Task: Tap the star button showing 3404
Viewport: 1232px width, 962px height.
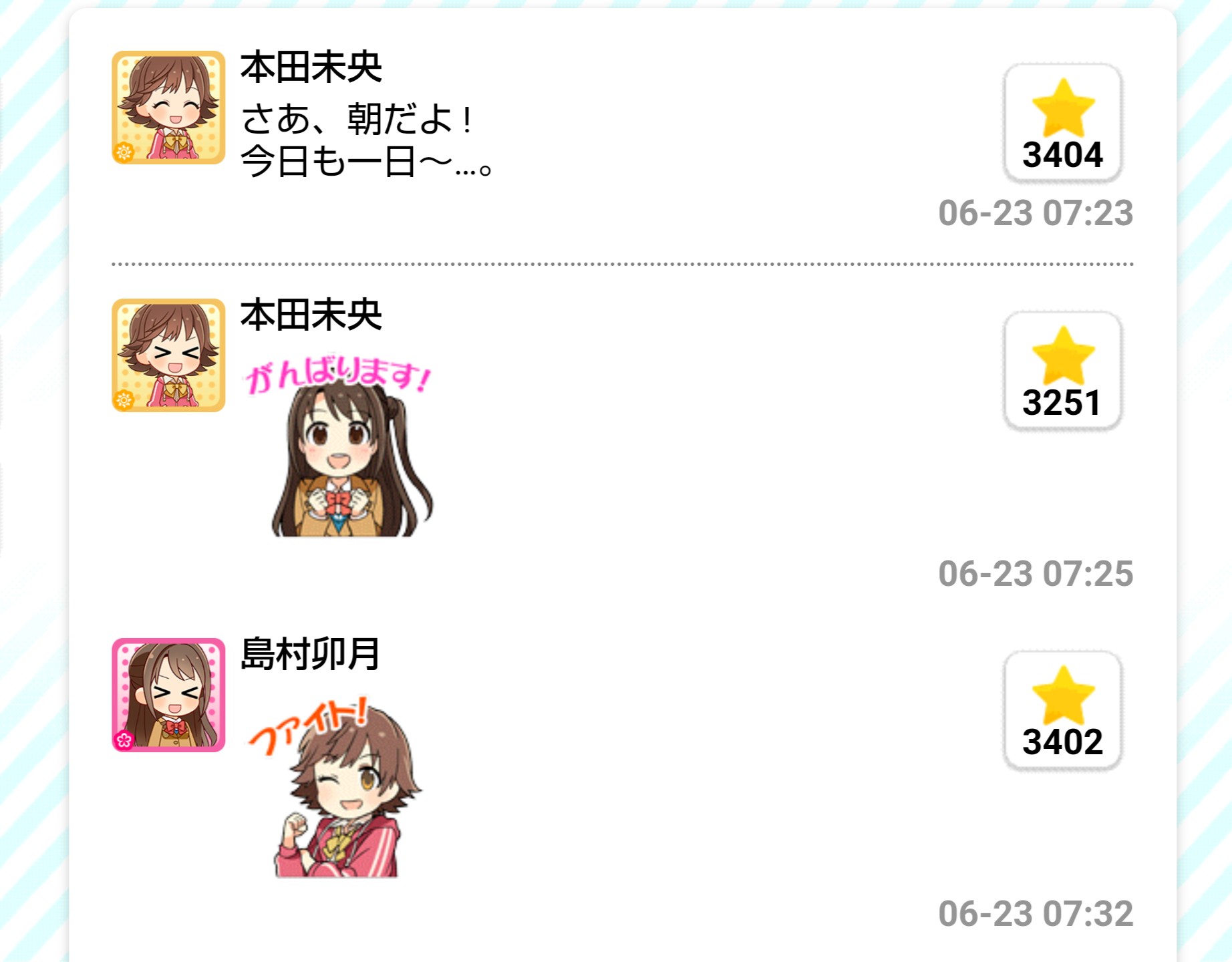Action: [x=1062, y=124]
